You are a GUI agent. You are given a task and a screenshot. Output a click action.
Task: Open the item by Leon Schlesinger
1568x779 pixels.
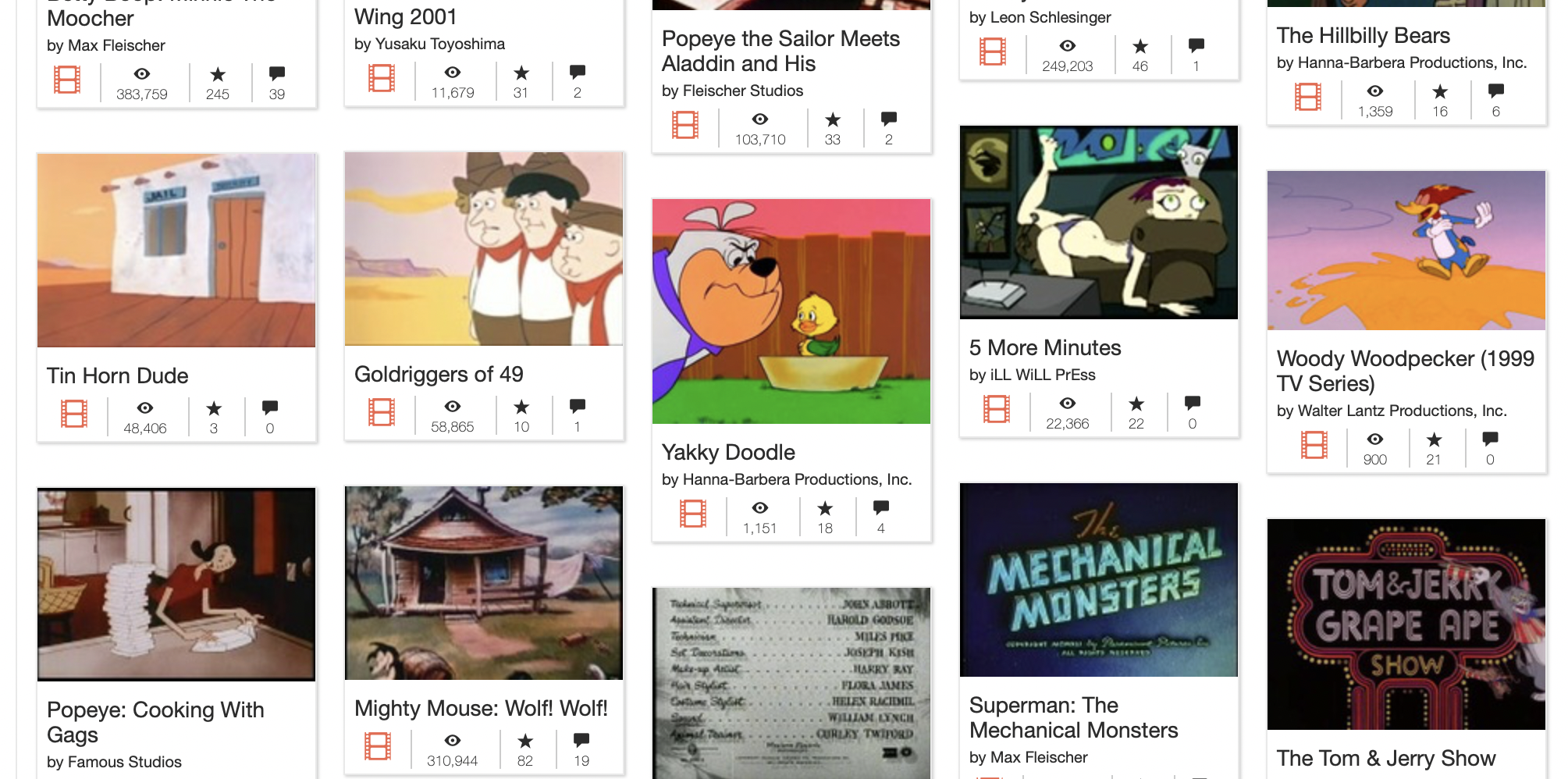click(x=1040, y=17)
